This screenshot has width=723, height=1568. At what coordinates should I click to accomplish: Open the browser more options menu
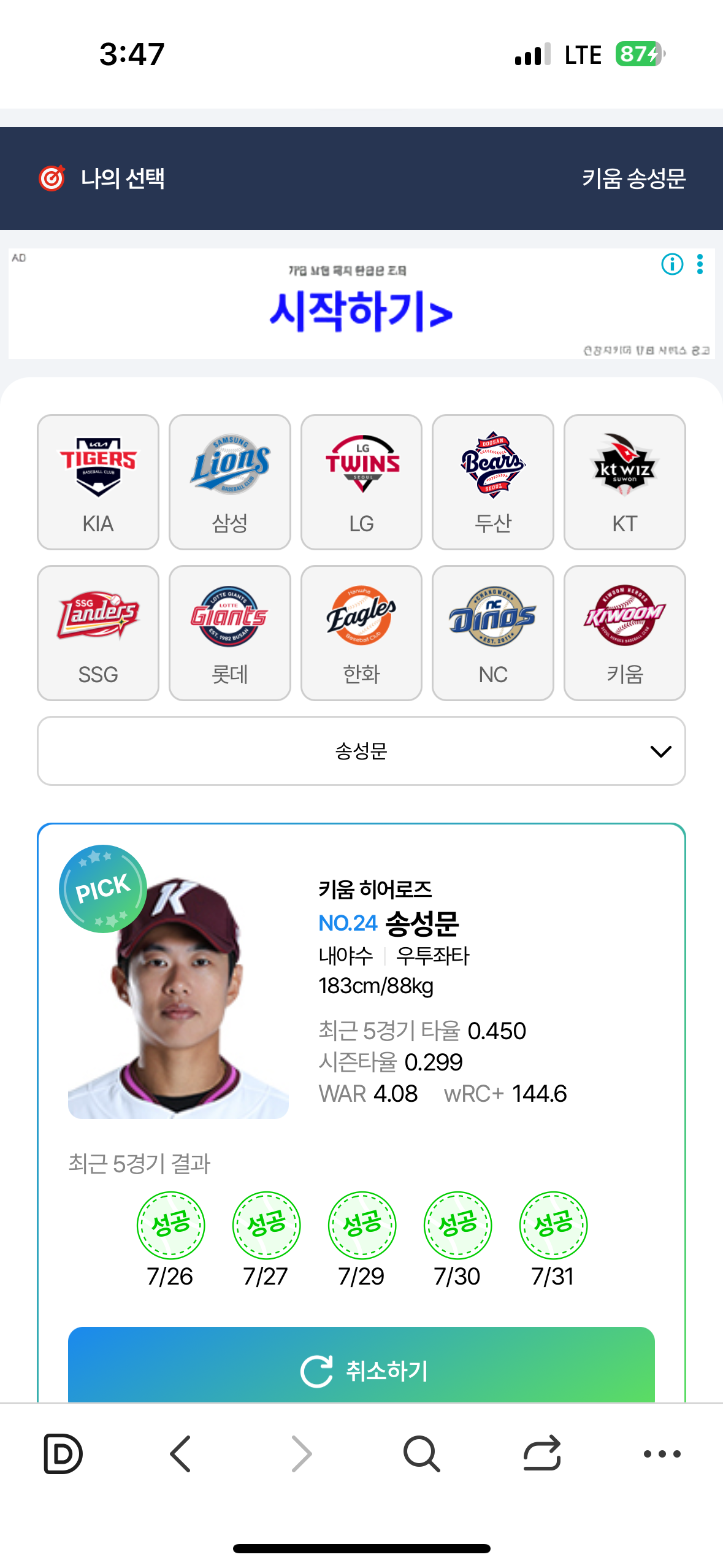(662, 1453)
